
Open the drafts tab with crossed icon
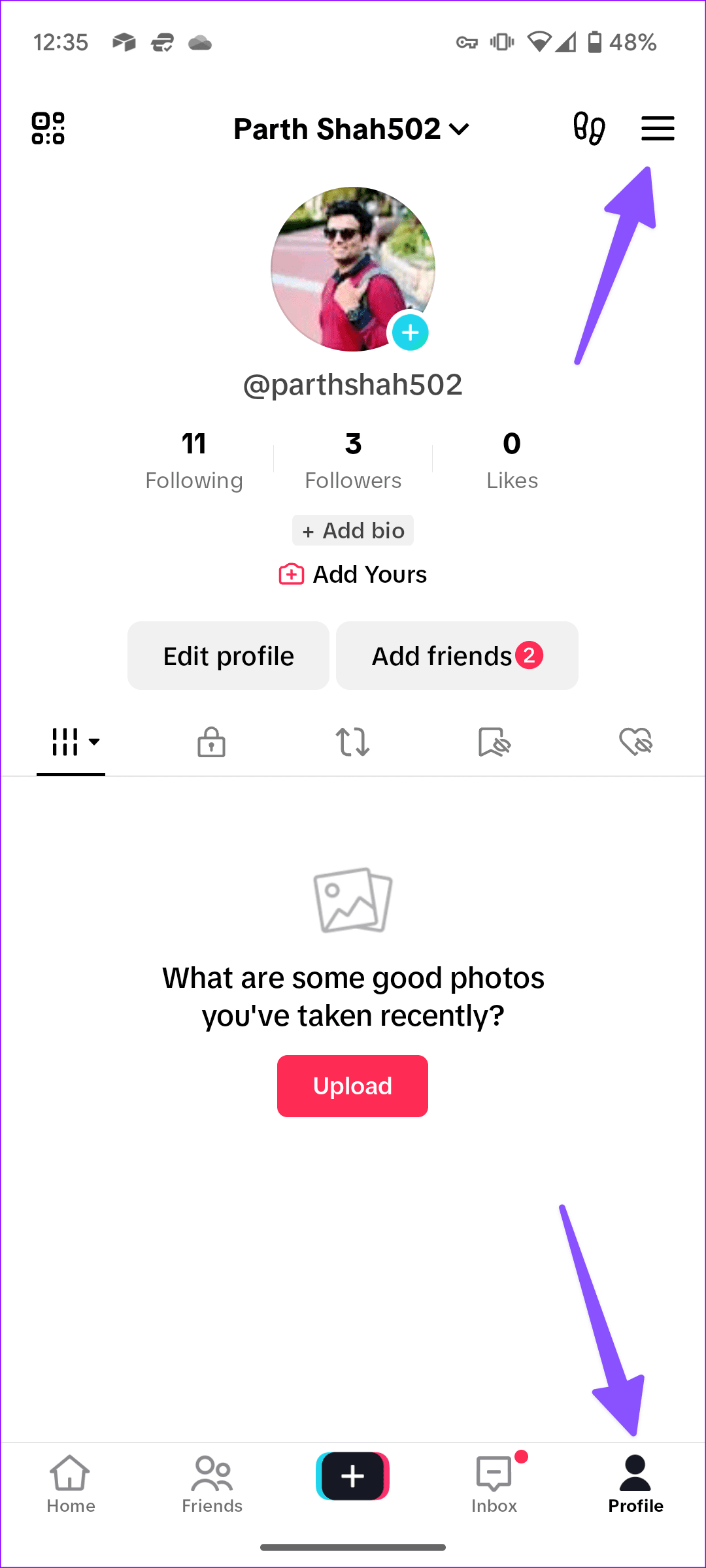[x=494, y=742]
